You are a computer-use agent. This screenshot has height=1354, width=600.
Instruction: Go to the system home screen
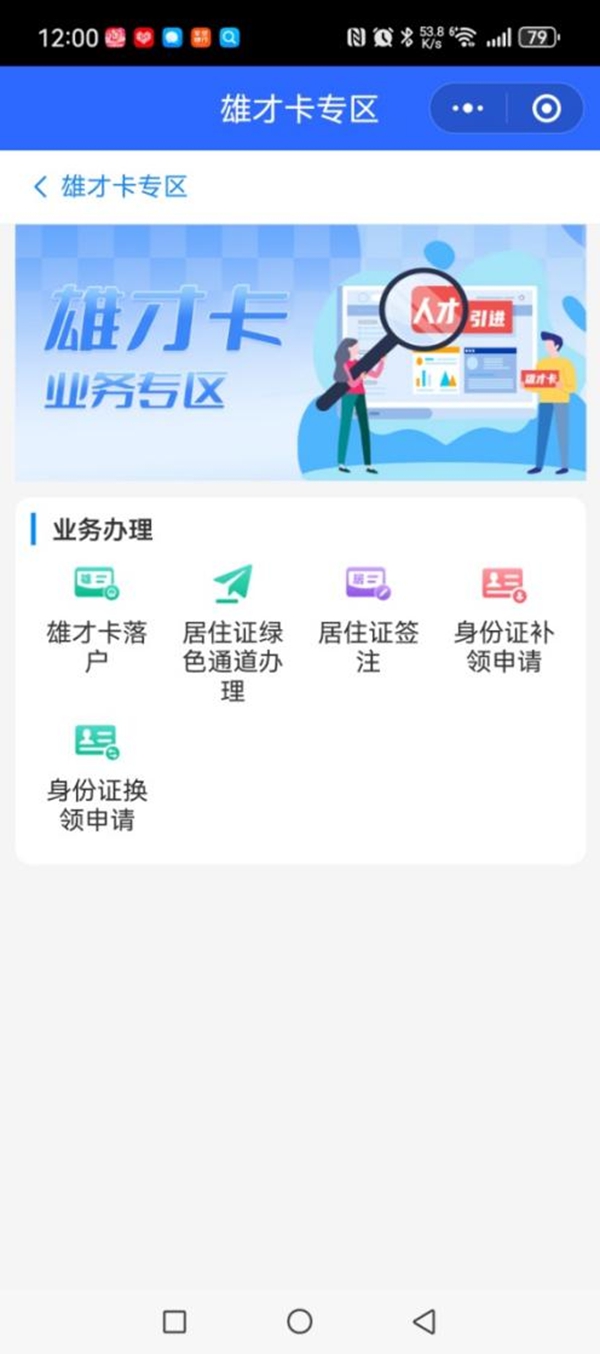[300, 1321]
